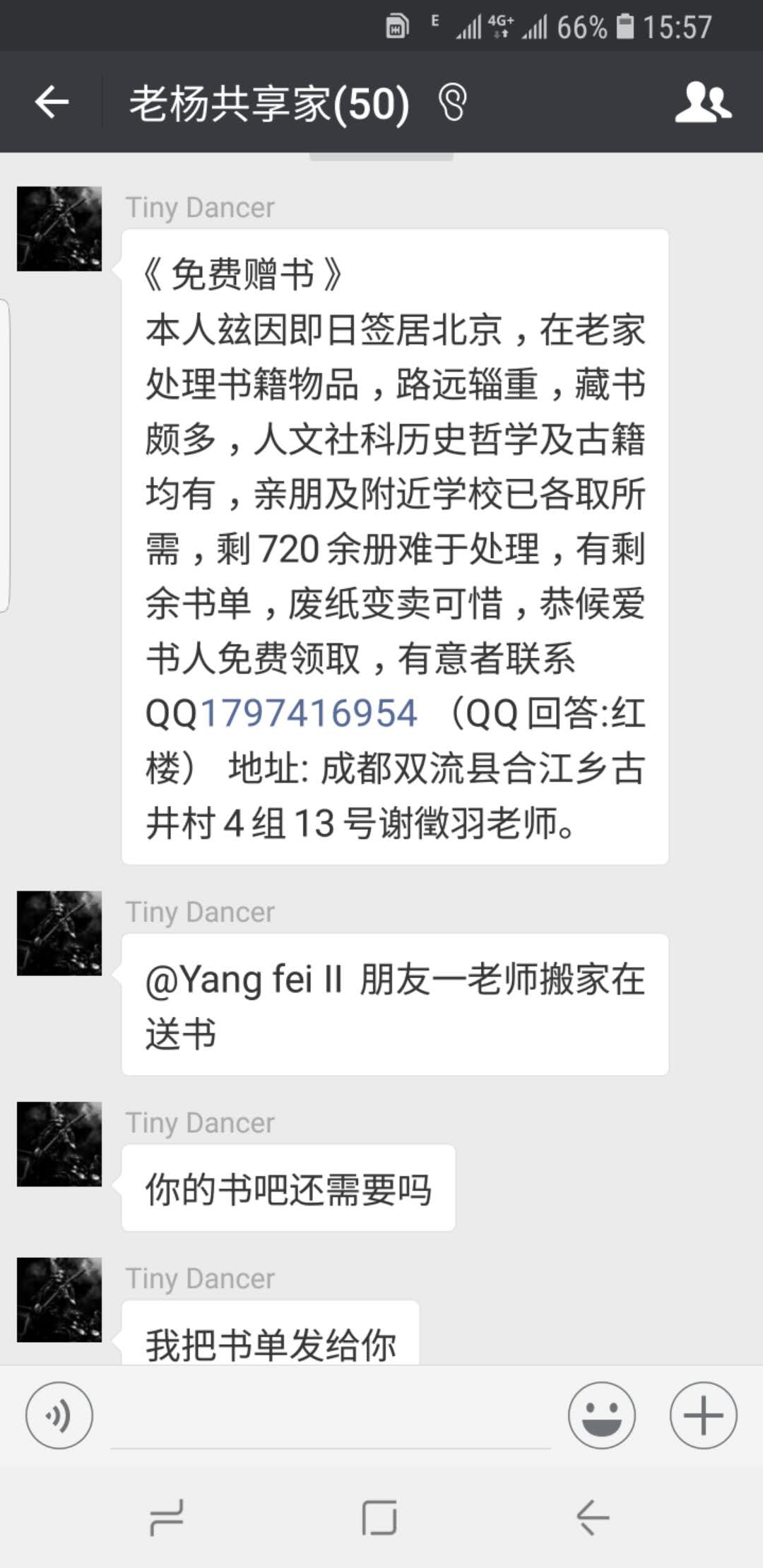Open the emoji picker
Image resolution: width=763 pixels, height=1568 pixels.
click(601, 1415)
